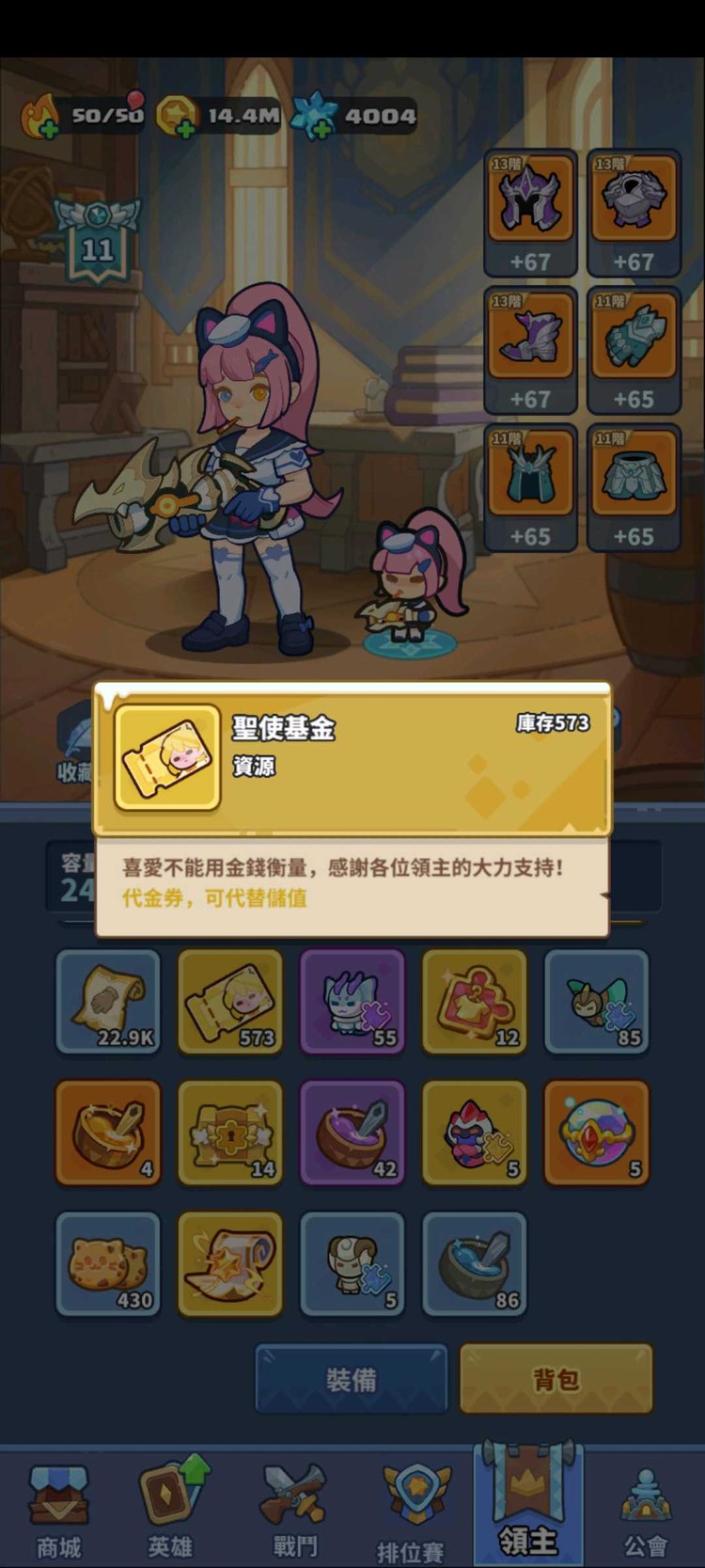Select the 背包 backpack button

coord(556,1379)
